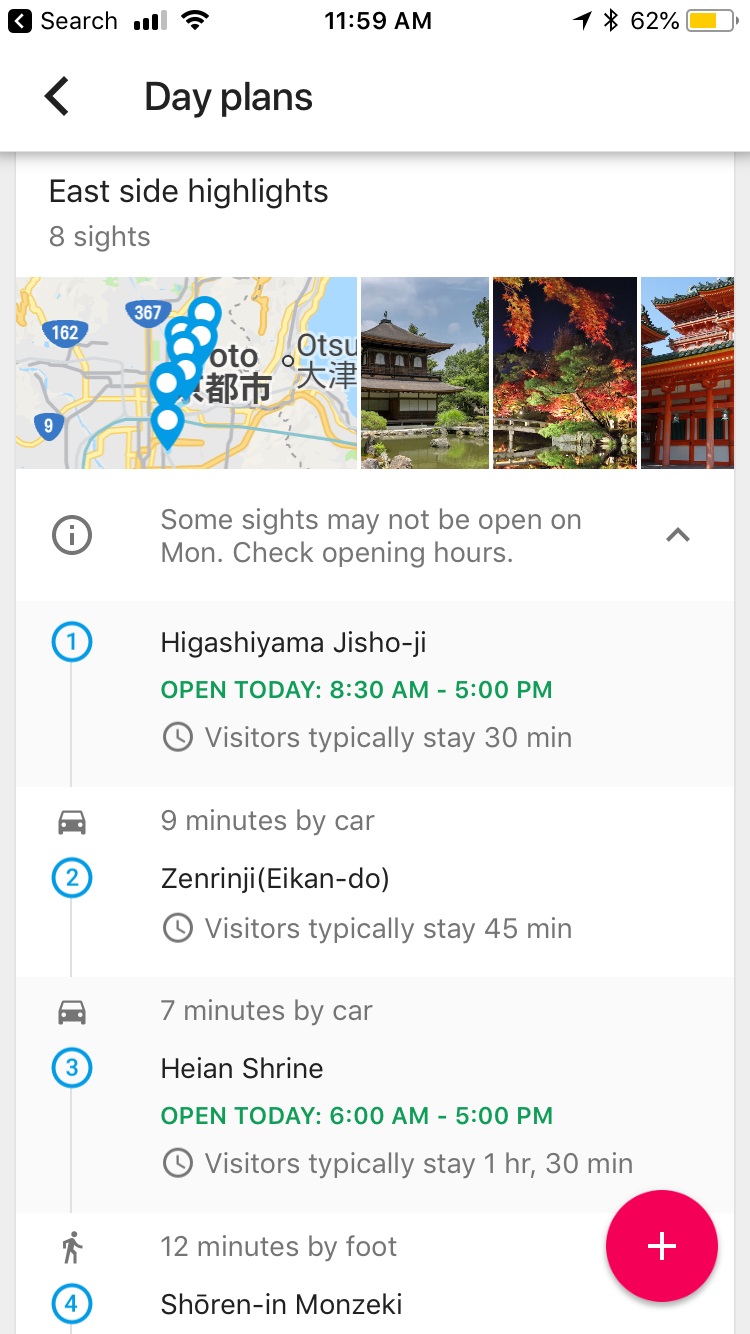
Task: View the autumn leaves garden photo
Action: pyautogui.click(x=564, y=372)
